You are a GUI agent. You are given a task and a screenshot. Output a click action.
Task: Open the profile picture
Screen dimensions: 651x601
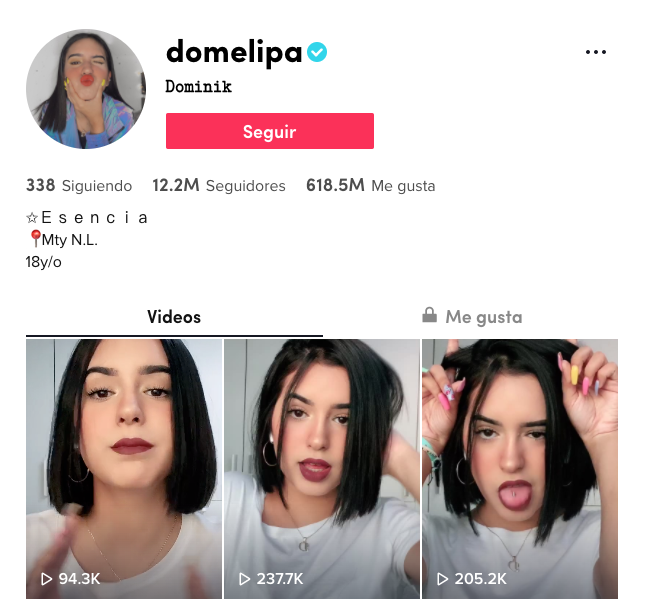point(86,89)
